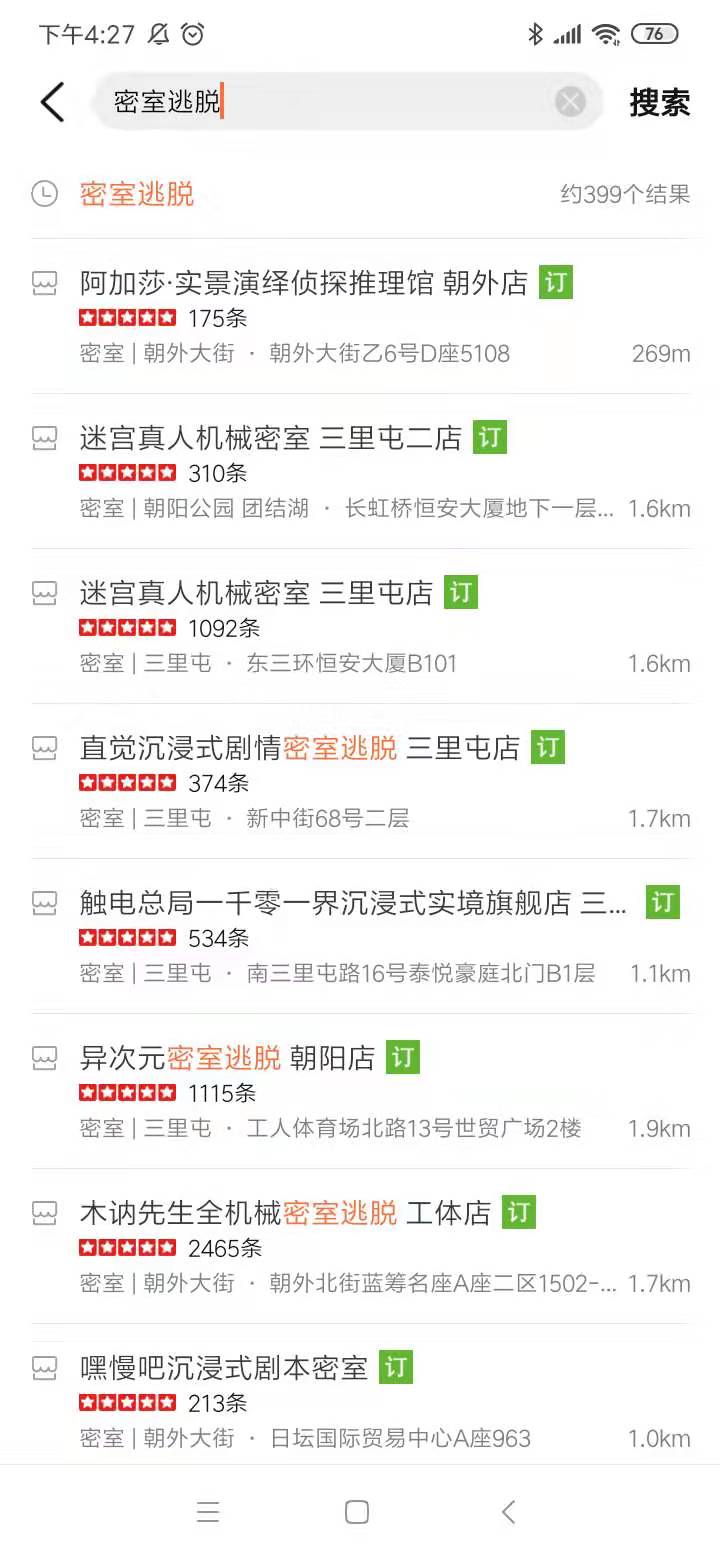View 木讷先生全机械密室逃脱 工体店
This screenshot has height=1560, width=720.
point(286,1214)
